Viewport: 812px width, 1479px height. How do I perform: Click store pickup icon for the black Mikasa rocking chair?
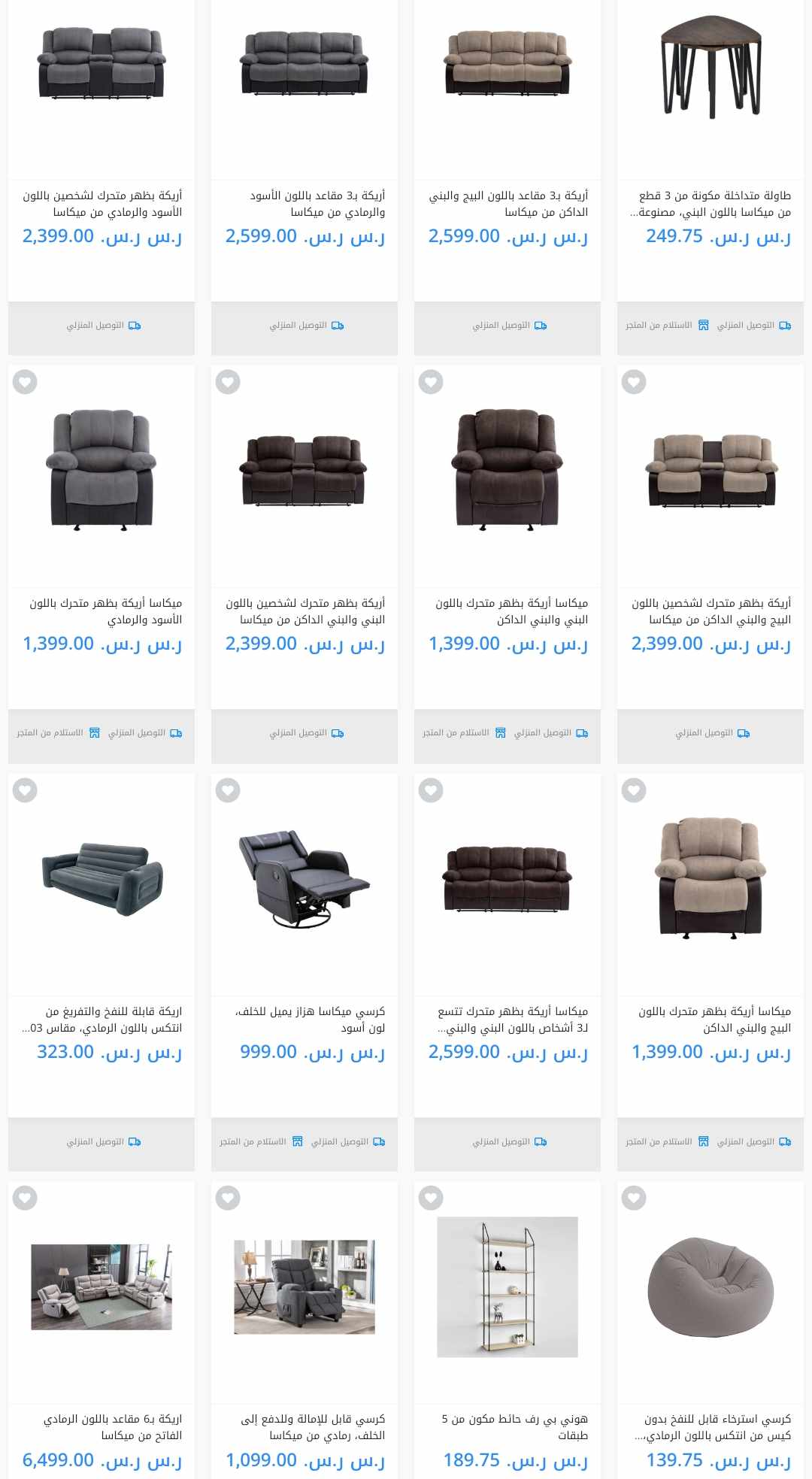297,1141
